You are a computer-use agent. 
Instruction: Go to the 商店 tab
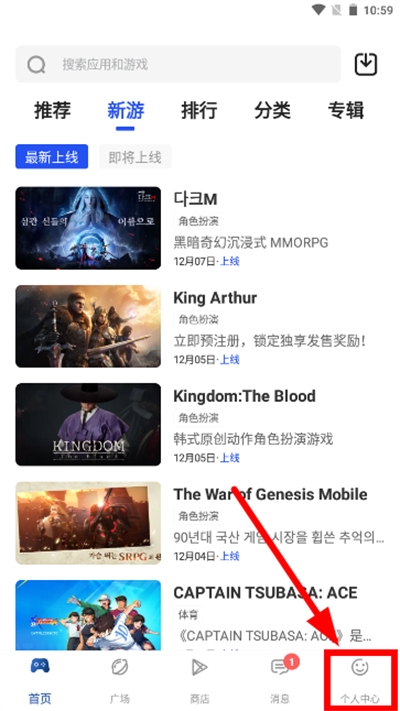pyautogui.click(x=200, y=679)
